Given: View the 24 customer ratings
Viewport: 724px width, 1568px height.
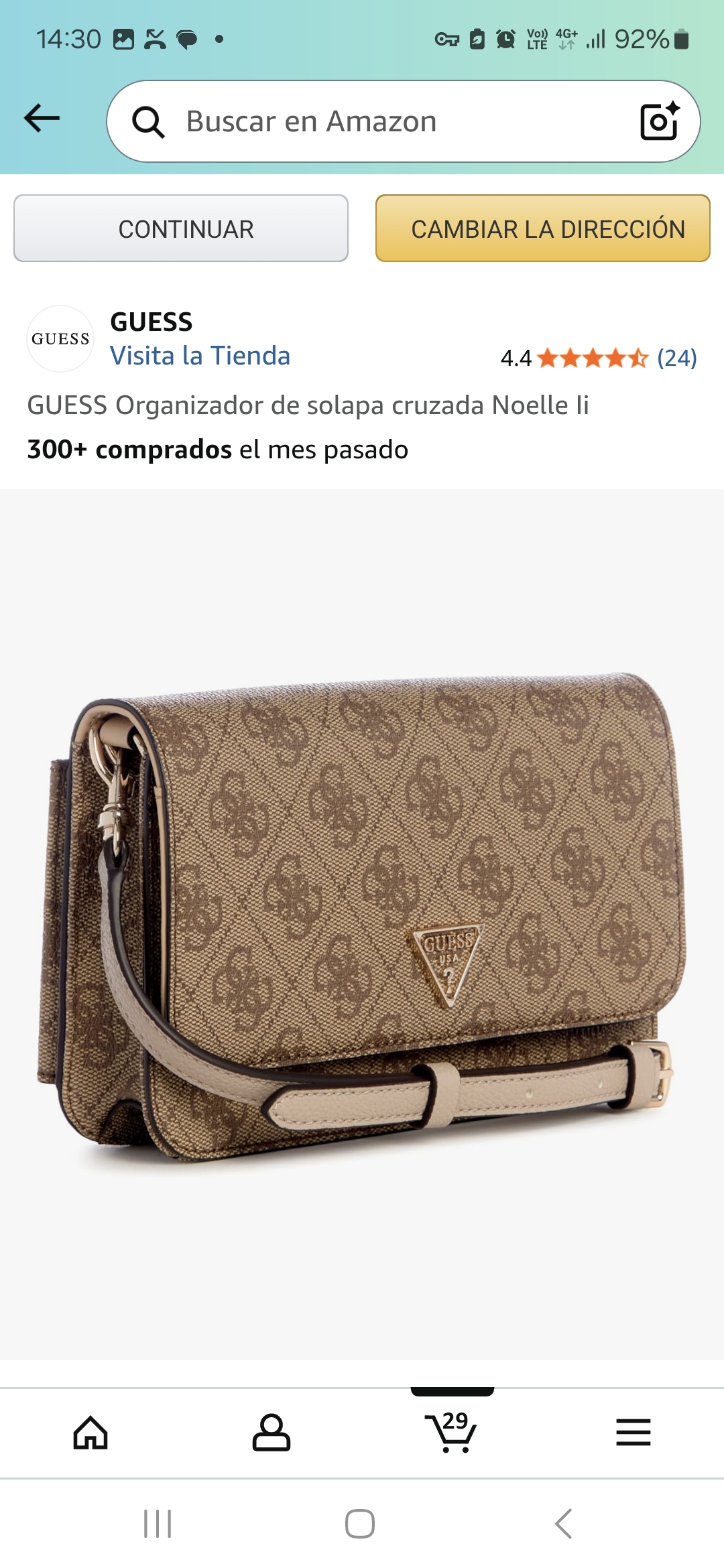Looking at the screenshot, I should pos(676,358).
